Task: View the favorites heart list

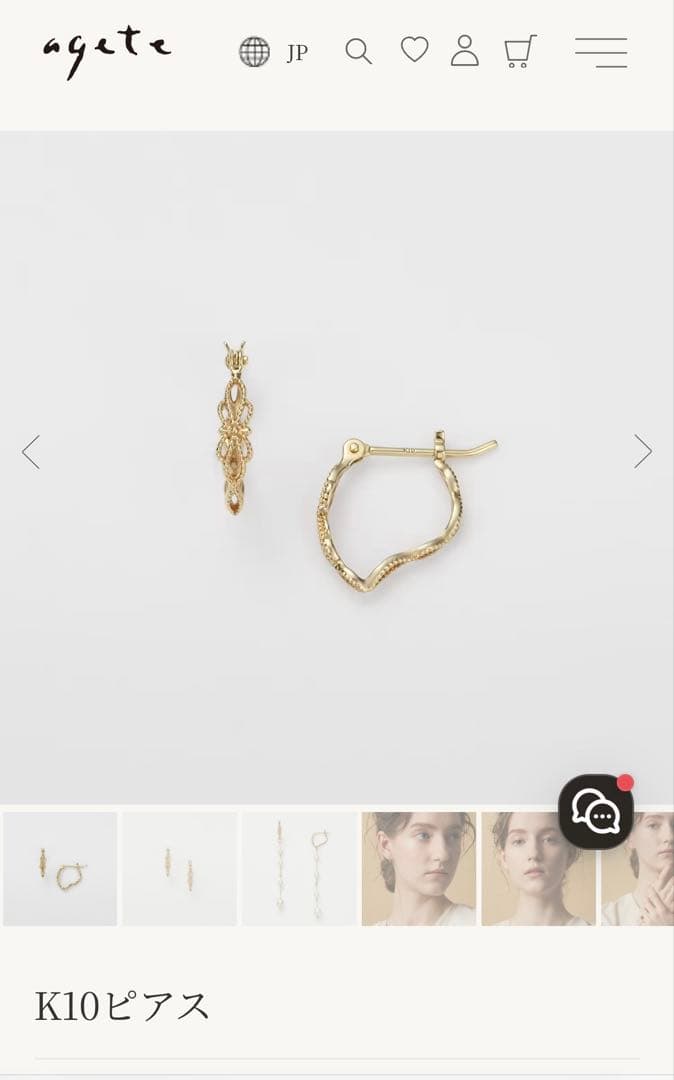Action: [414, 50]
